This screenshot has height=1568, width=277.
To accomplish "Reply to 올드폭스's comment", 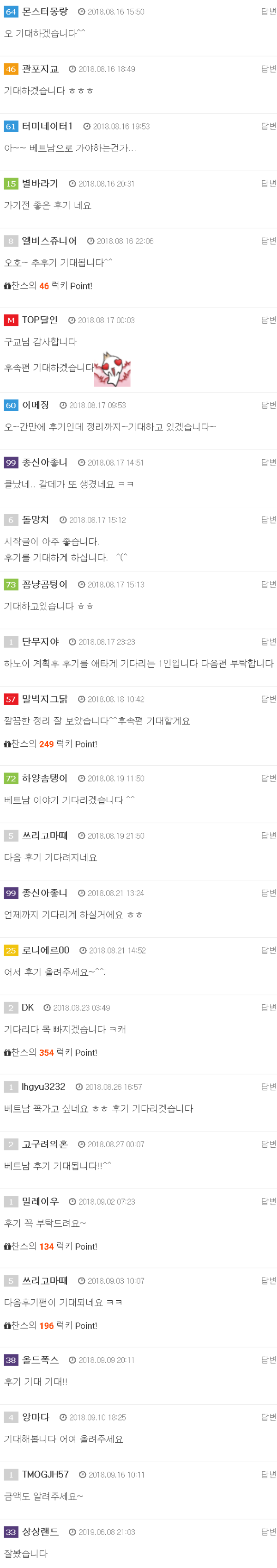I will click(268, 1359).
